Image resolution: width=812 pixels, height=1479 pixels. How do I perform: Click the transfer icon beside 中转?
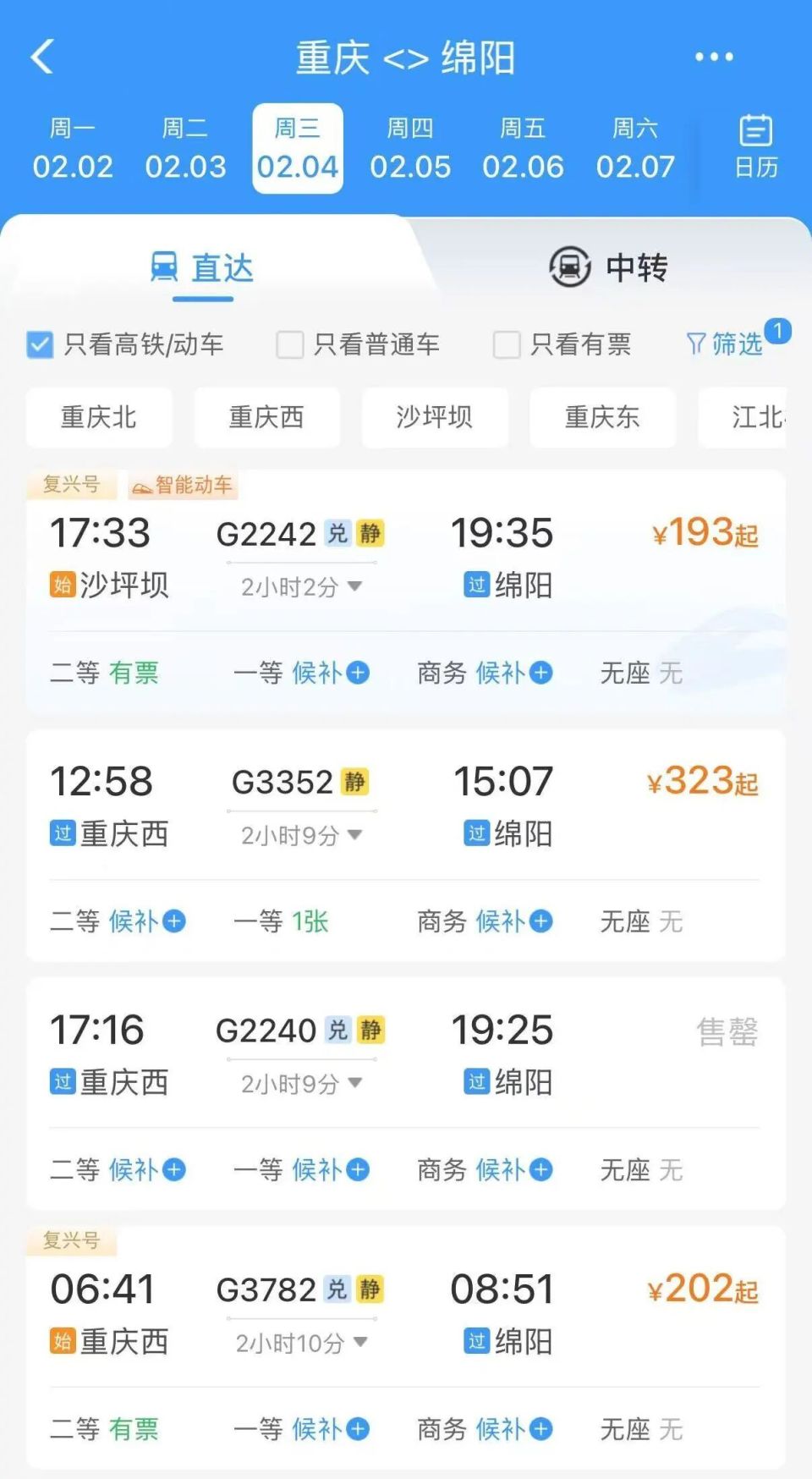[x=568, y=267]
